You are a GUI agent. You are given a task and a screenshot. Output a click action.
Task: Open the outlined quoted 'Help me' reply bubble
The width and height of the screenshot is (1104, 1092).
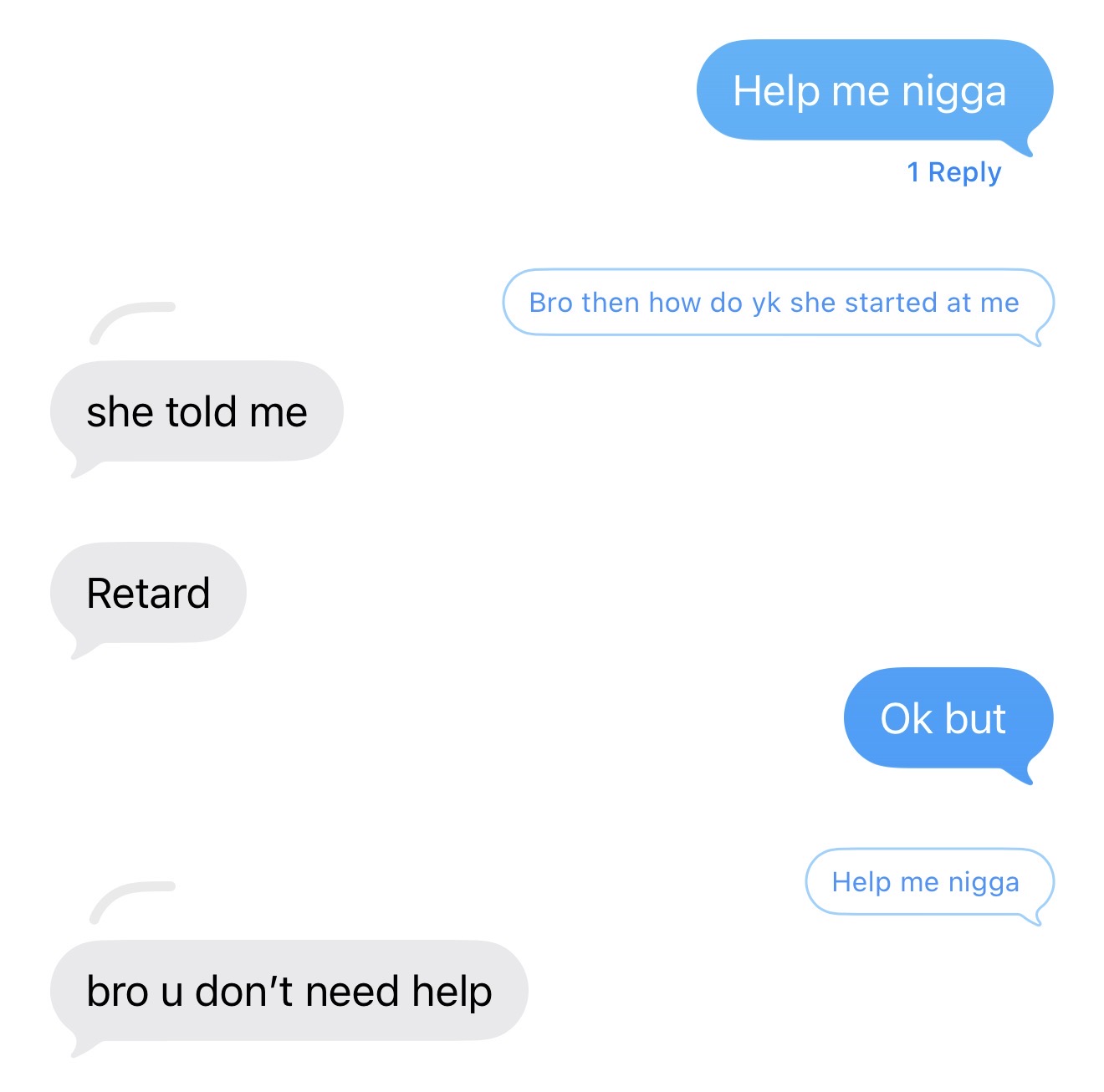click(x=927, y=882)
